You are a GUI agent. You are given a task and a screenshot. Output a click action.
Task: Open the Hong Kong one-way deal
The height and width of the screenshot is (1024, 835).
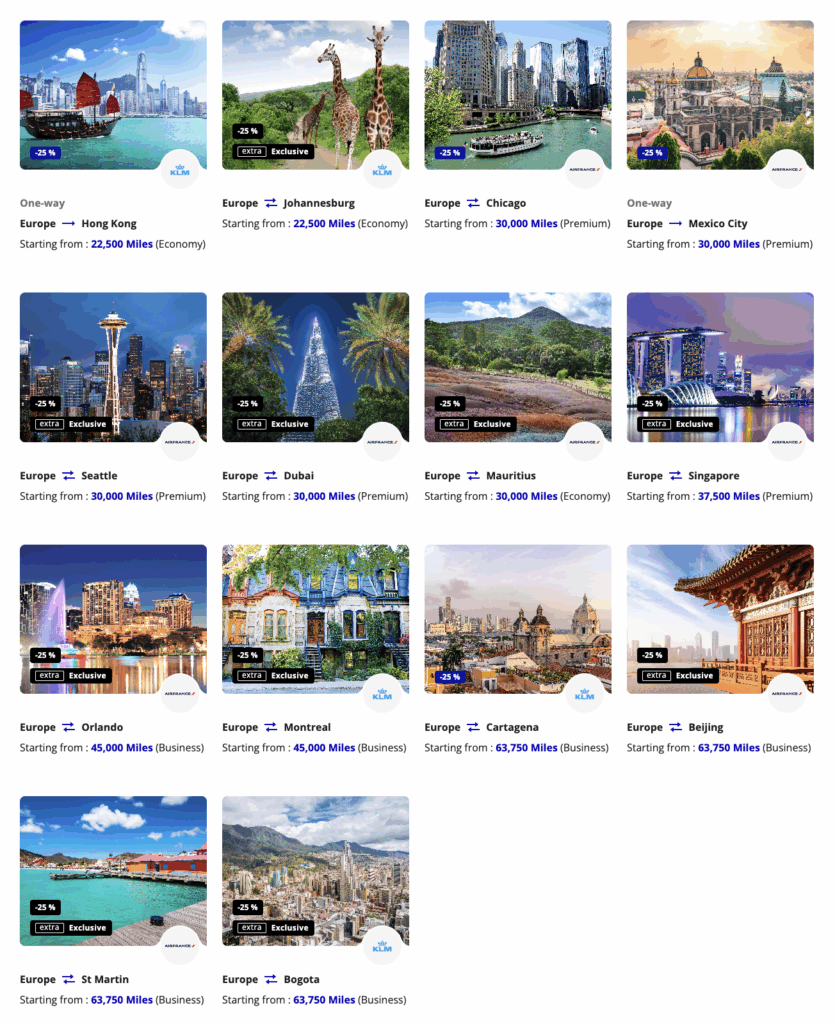113,96
